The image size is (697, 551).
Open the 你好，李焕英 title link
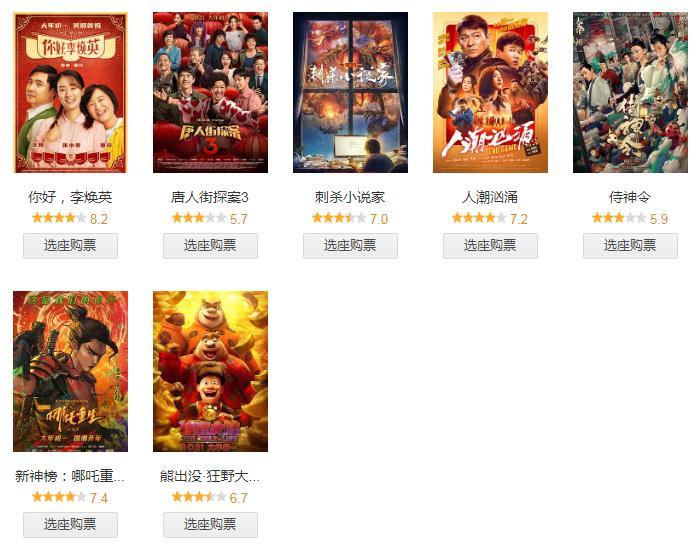(70, 197)
